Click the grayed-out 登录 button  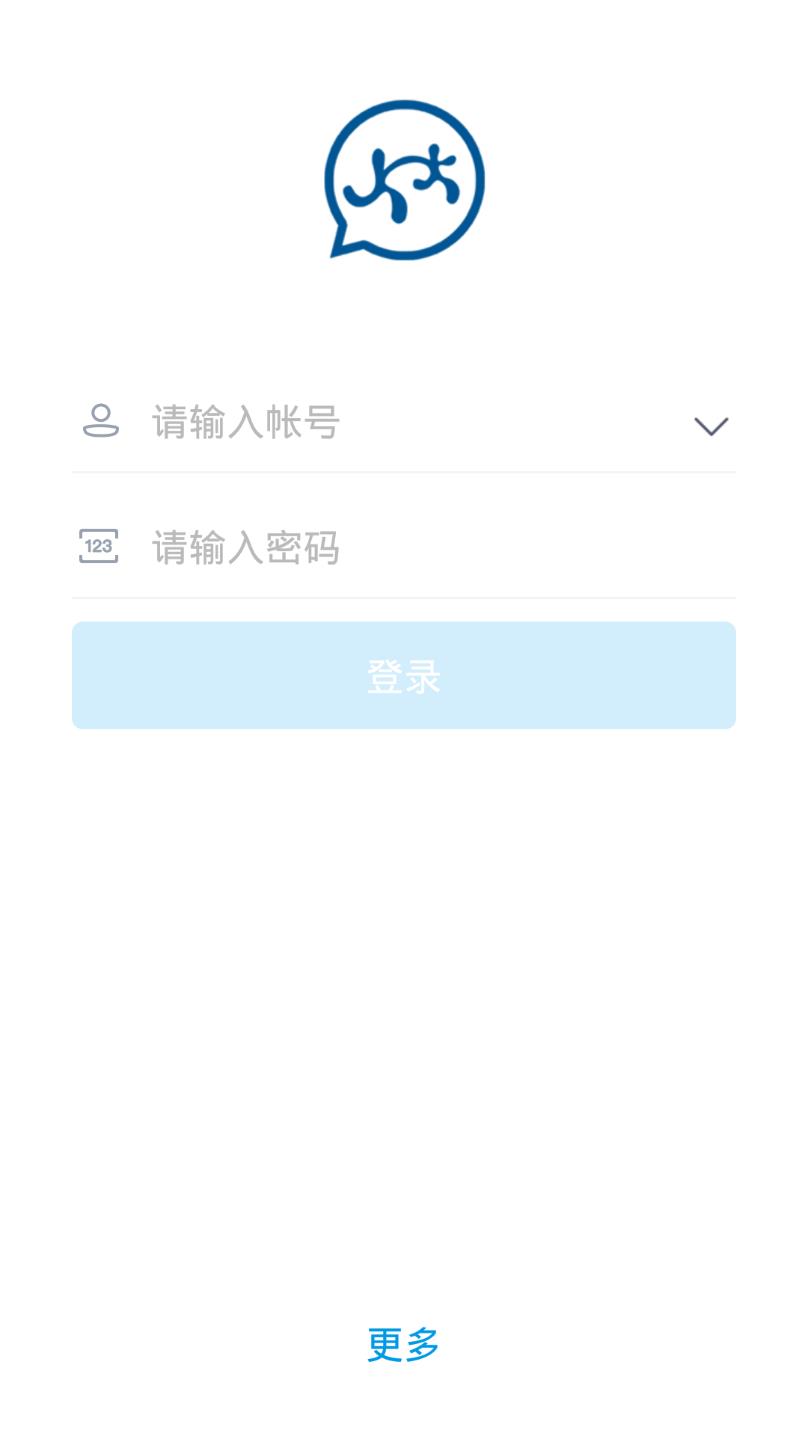tap(403, 675)
